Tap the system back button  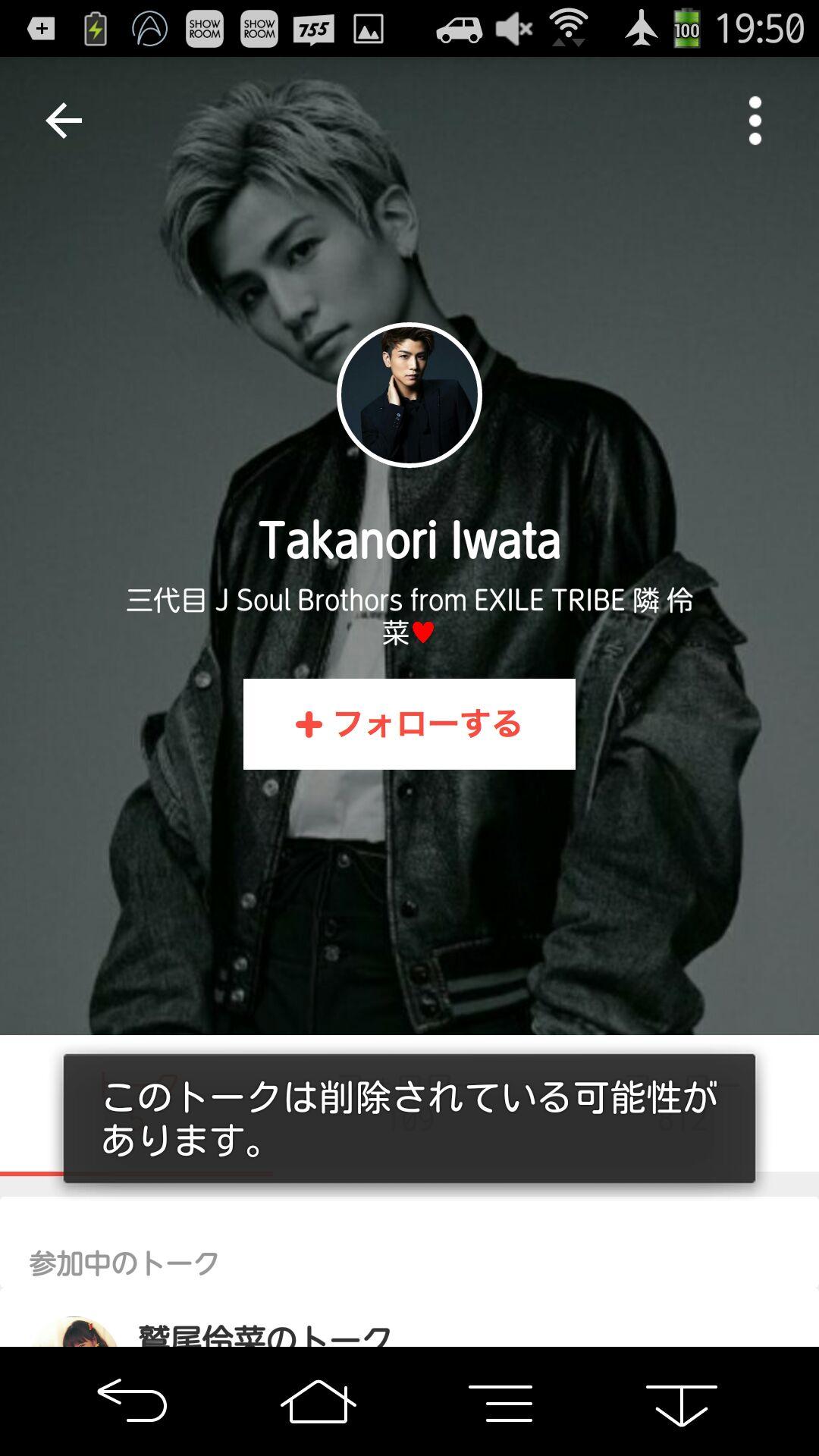[132, 1401]
